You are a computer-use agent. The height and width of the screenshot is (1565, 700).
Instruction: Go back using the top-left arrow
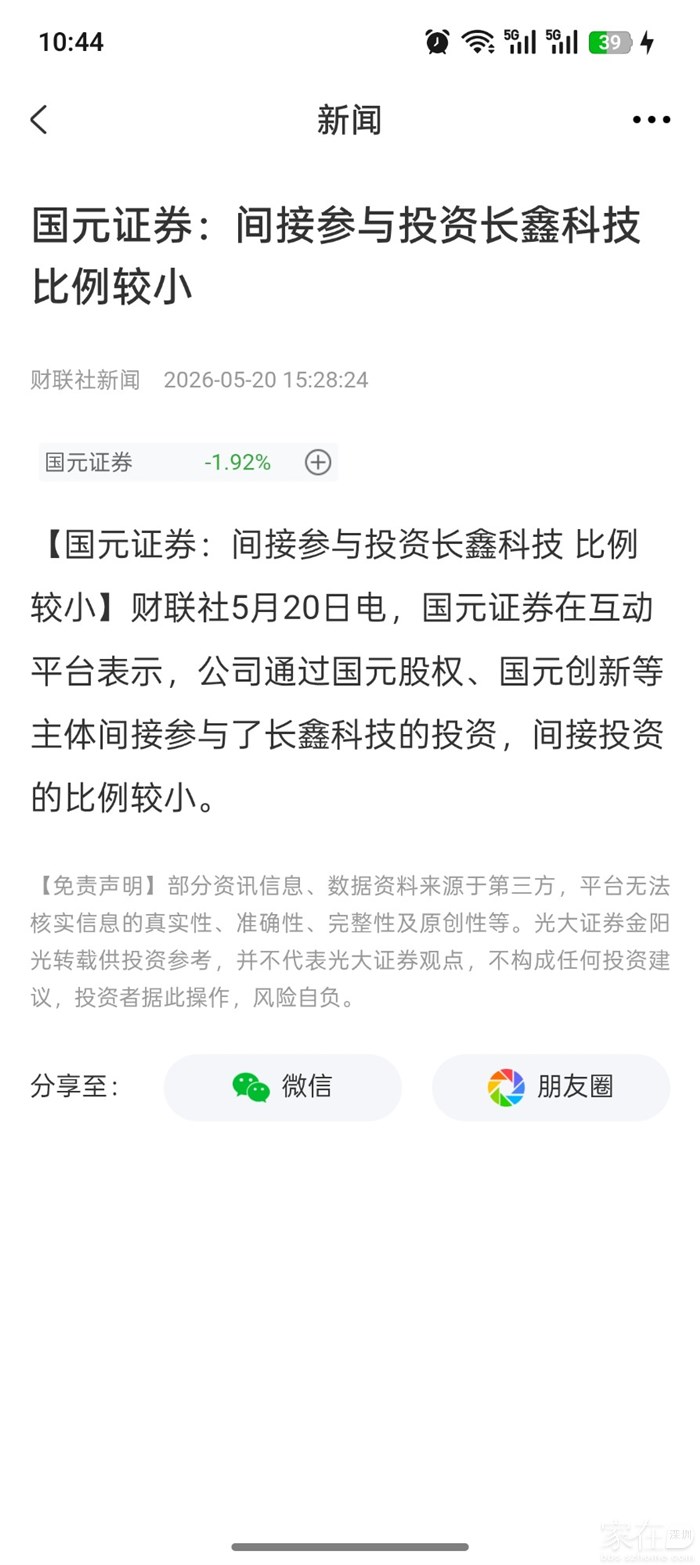39,120
